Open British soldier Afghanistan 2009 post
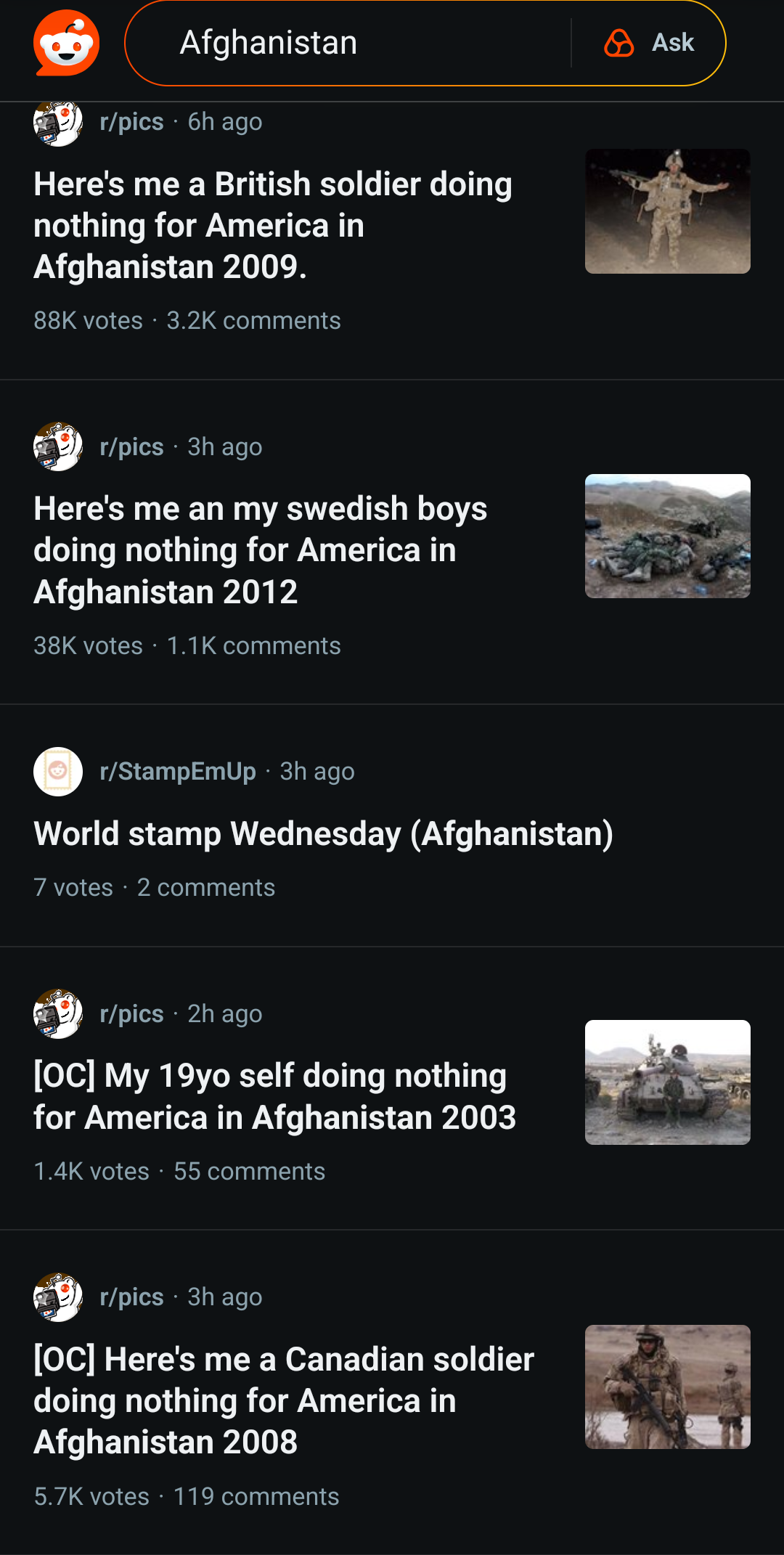Viewport: 784px width, 1555px height. (273, 226)
